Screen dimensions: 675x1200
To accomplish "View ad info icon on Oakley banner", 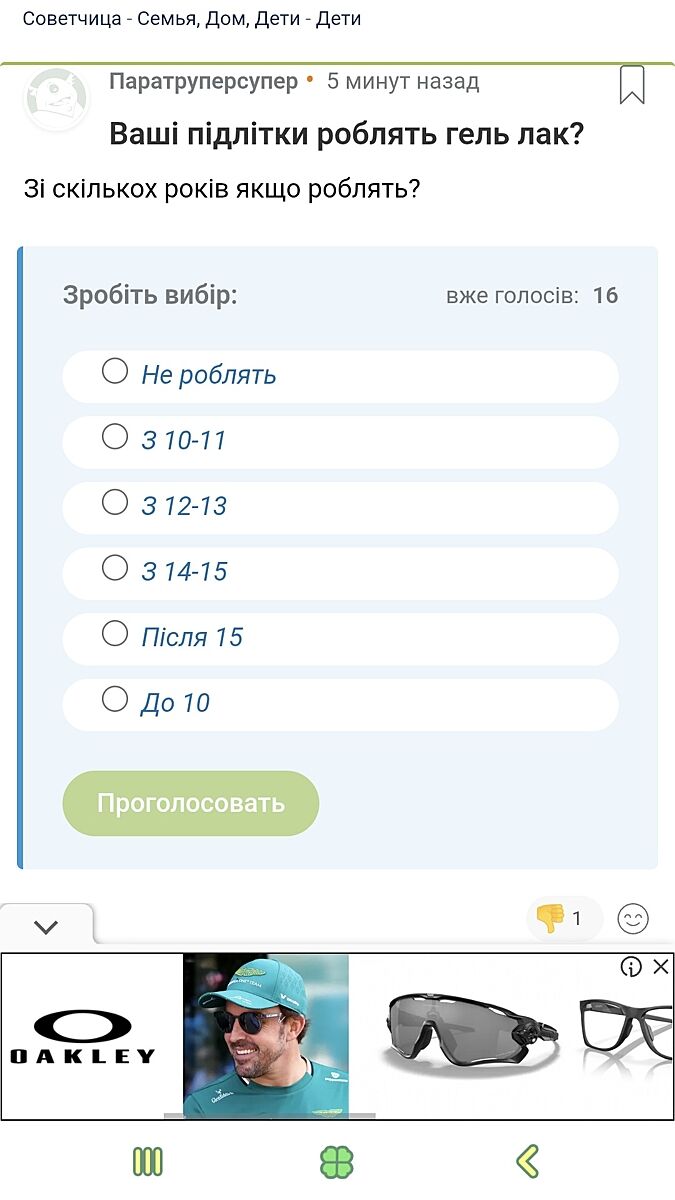I will 631,966.
